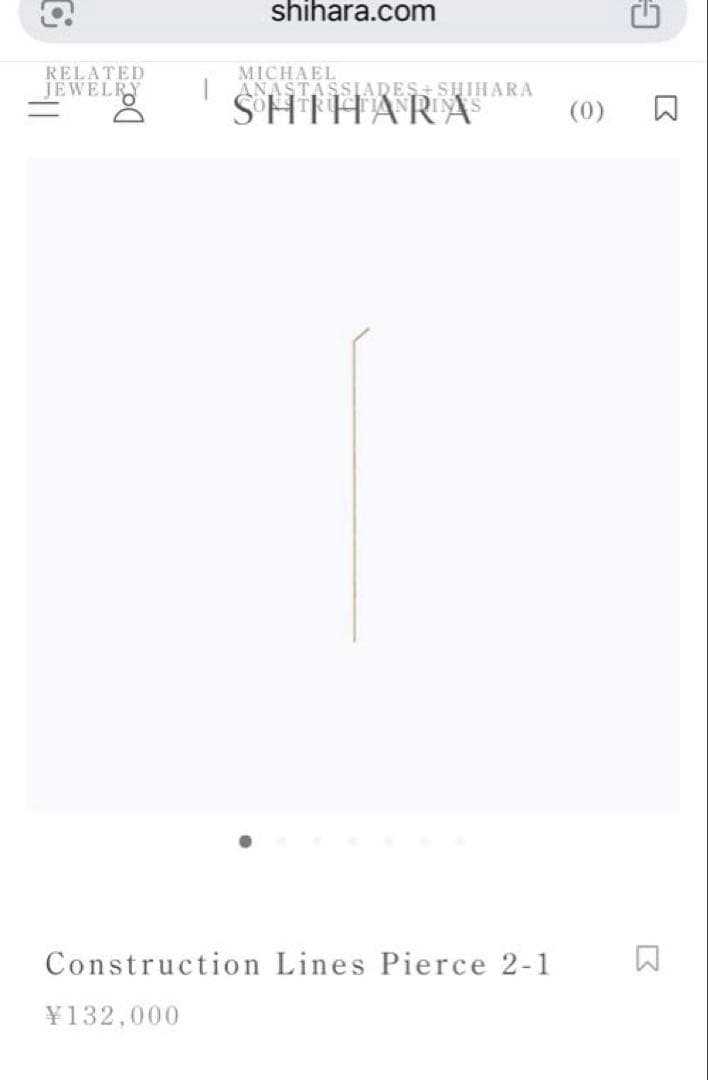The height and width of the screenshot is (1080, 708).
Task: Bookmark Construction Lines Pierce 2-1
Action: click(647, 958)
